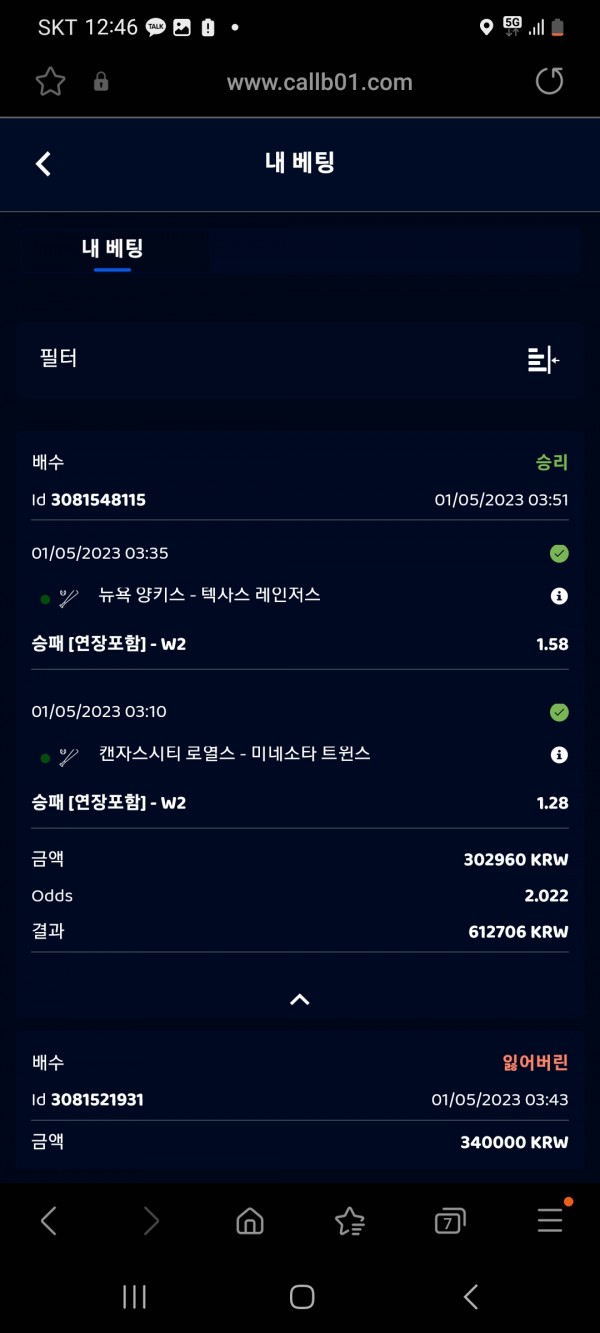Screen dimensions: 600x1333
Task: Open the browser menu
Action: (x=550, y=1220)
